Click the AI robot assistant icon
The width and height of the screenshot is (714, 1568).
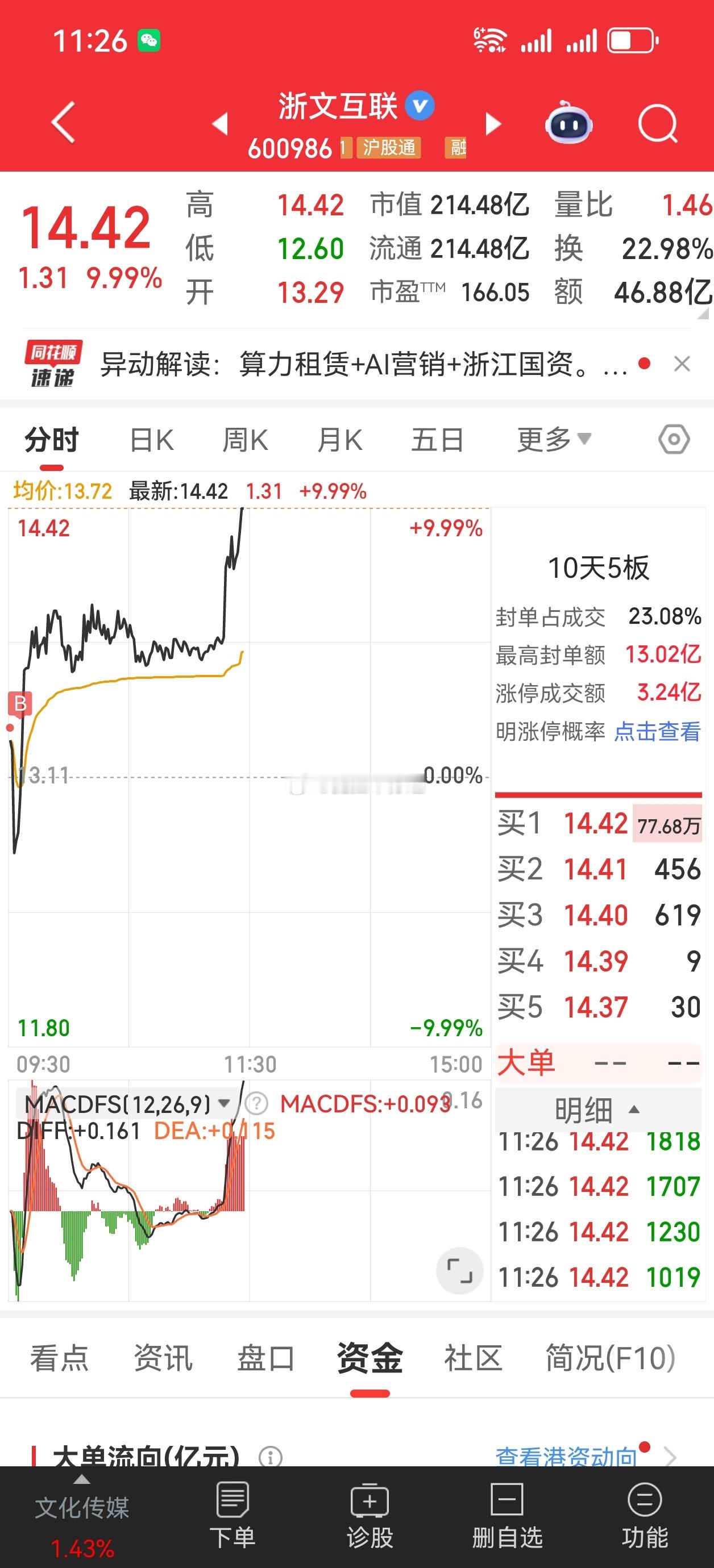tap(568, 122)
